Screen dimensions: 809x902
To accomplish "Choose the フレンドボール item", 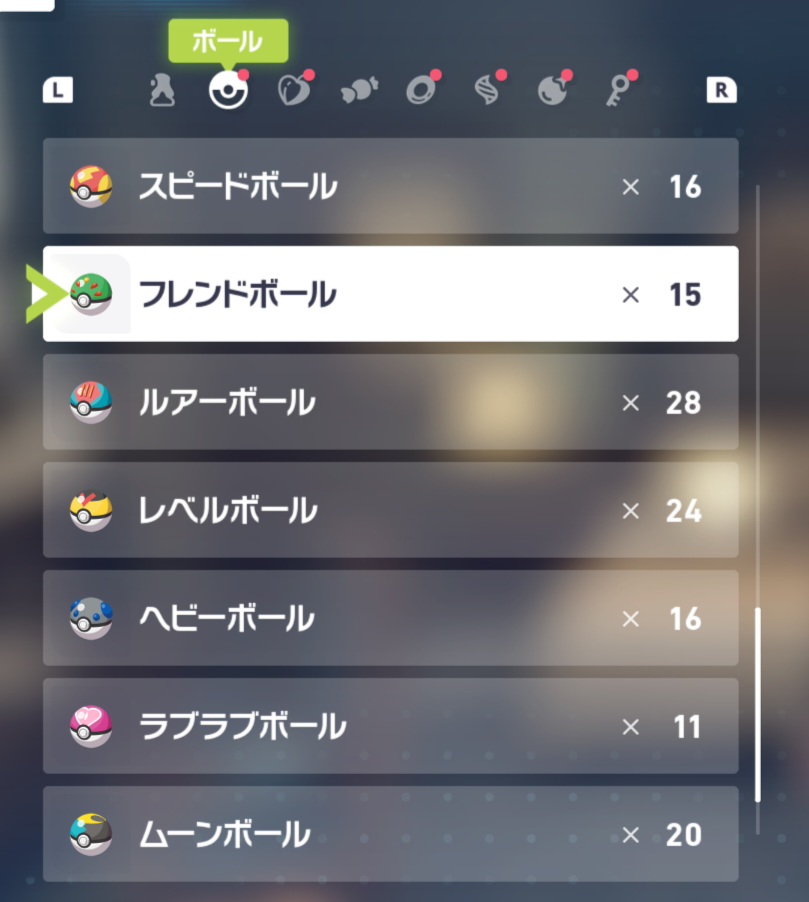I will tap(390, 294).
